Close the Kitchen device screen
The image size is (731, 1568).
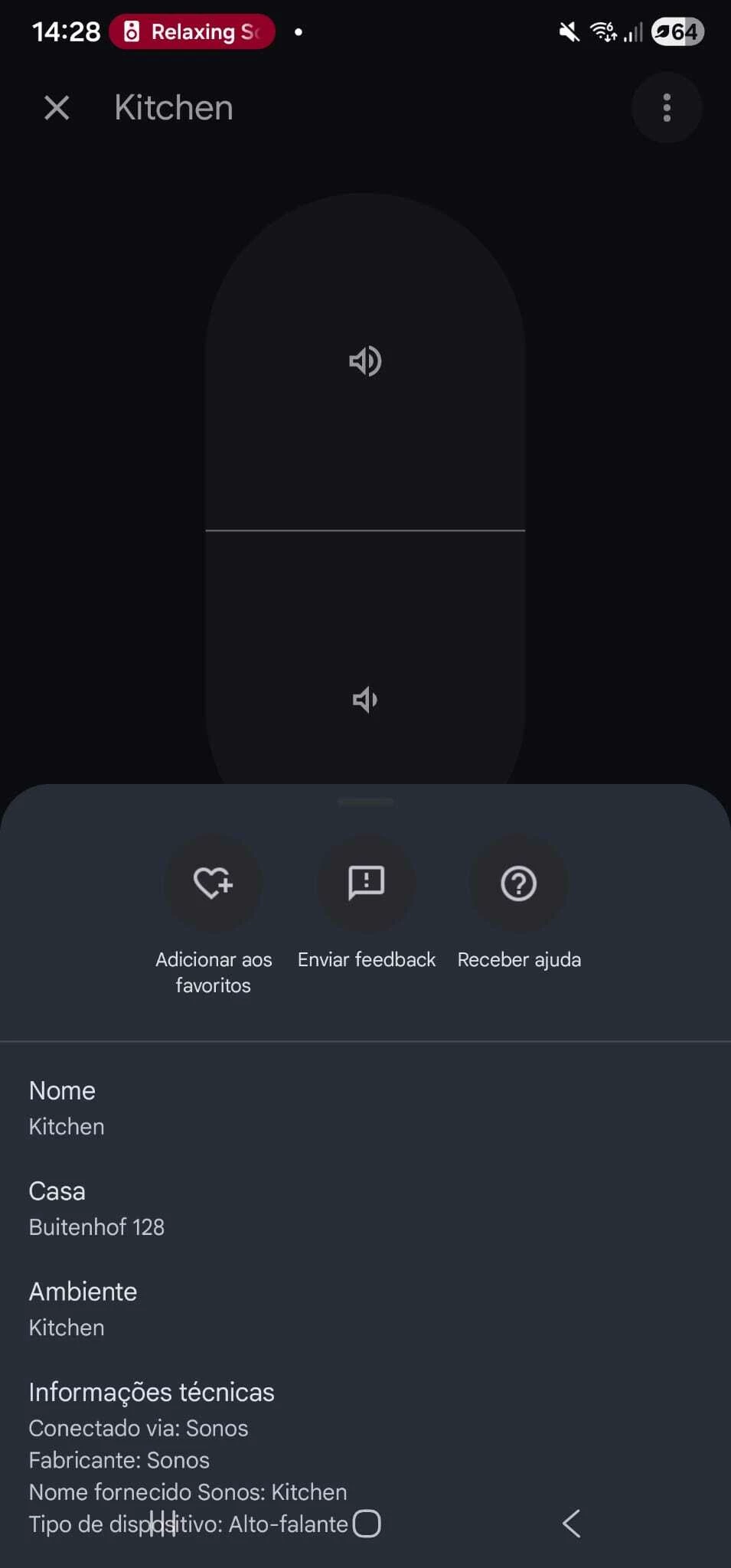tap(57, 108)
